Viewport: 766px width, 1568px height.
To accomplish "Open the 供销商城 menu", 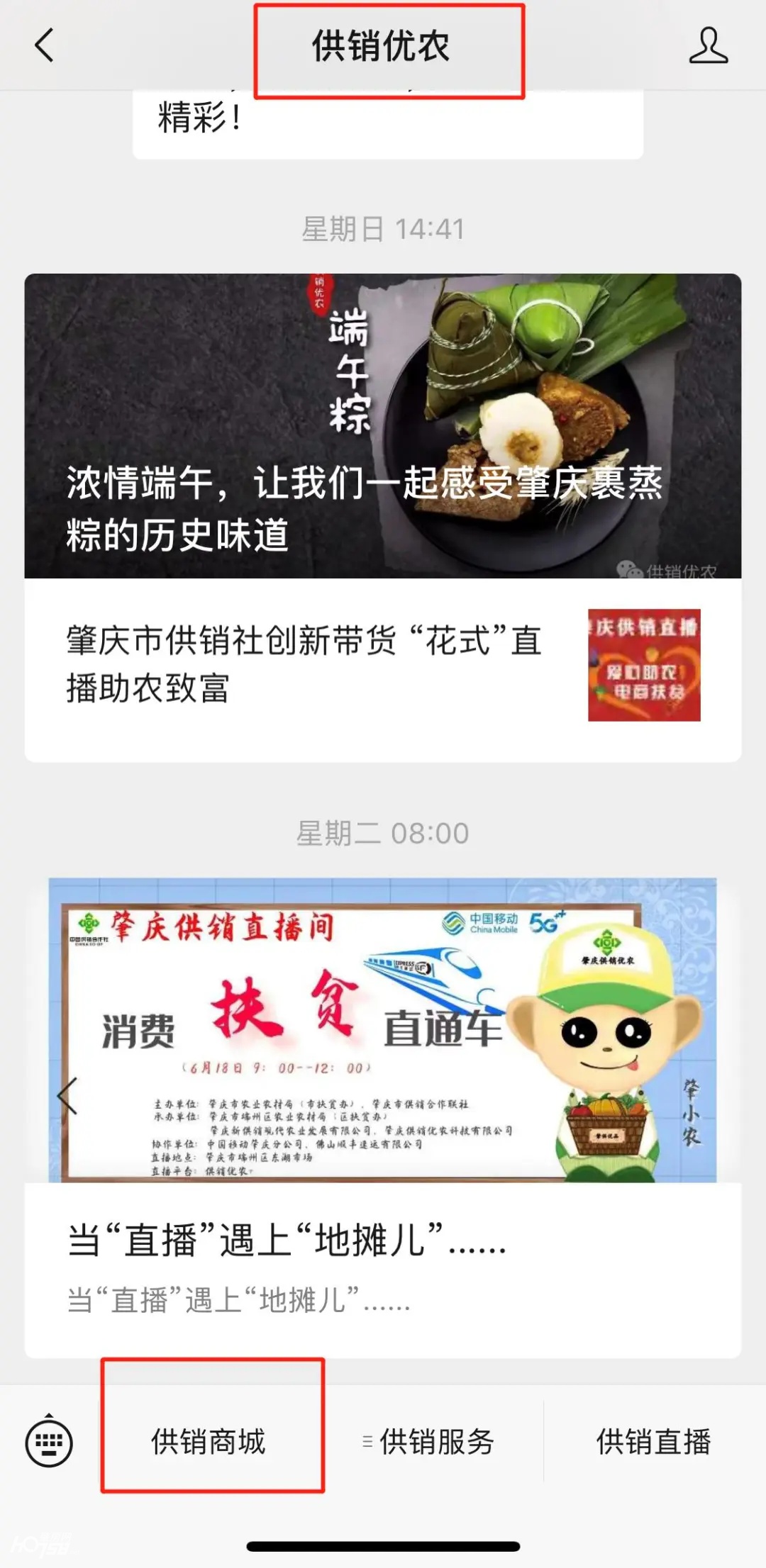I will (209, 1442).
